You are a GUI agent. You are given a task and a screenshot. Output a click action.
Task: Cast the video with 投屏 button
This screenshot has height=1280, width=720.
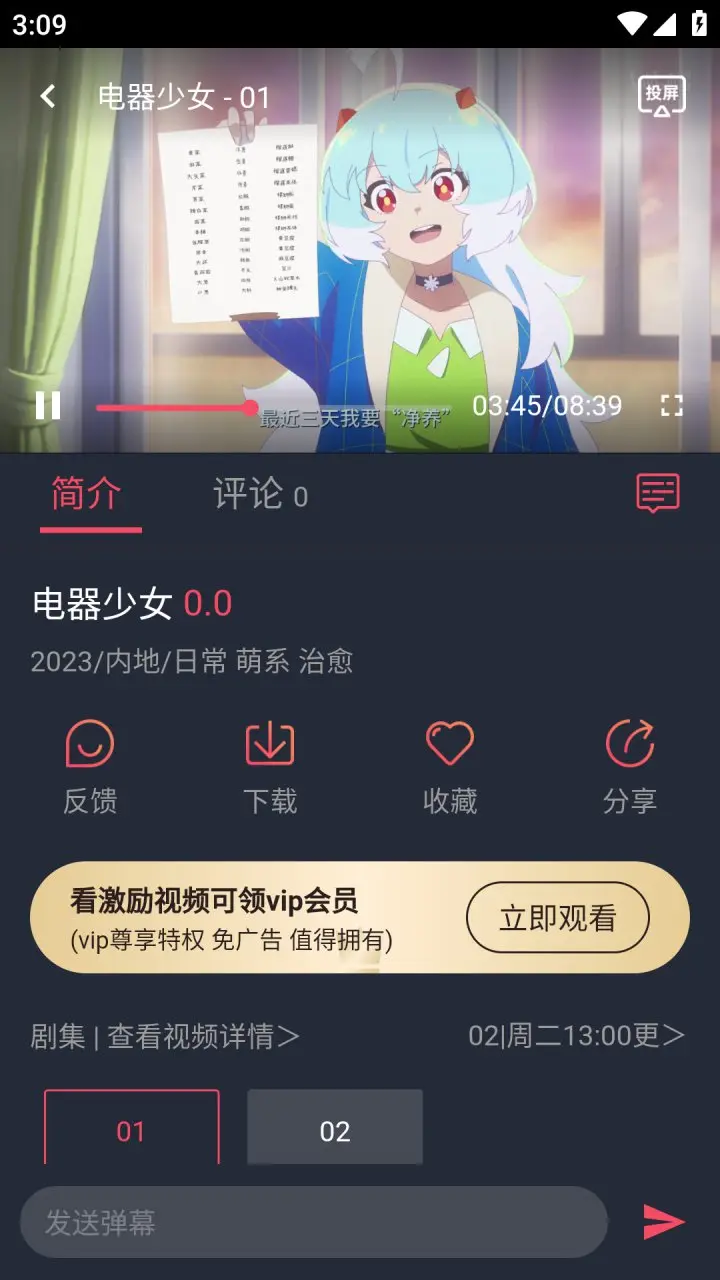point(662,96)
